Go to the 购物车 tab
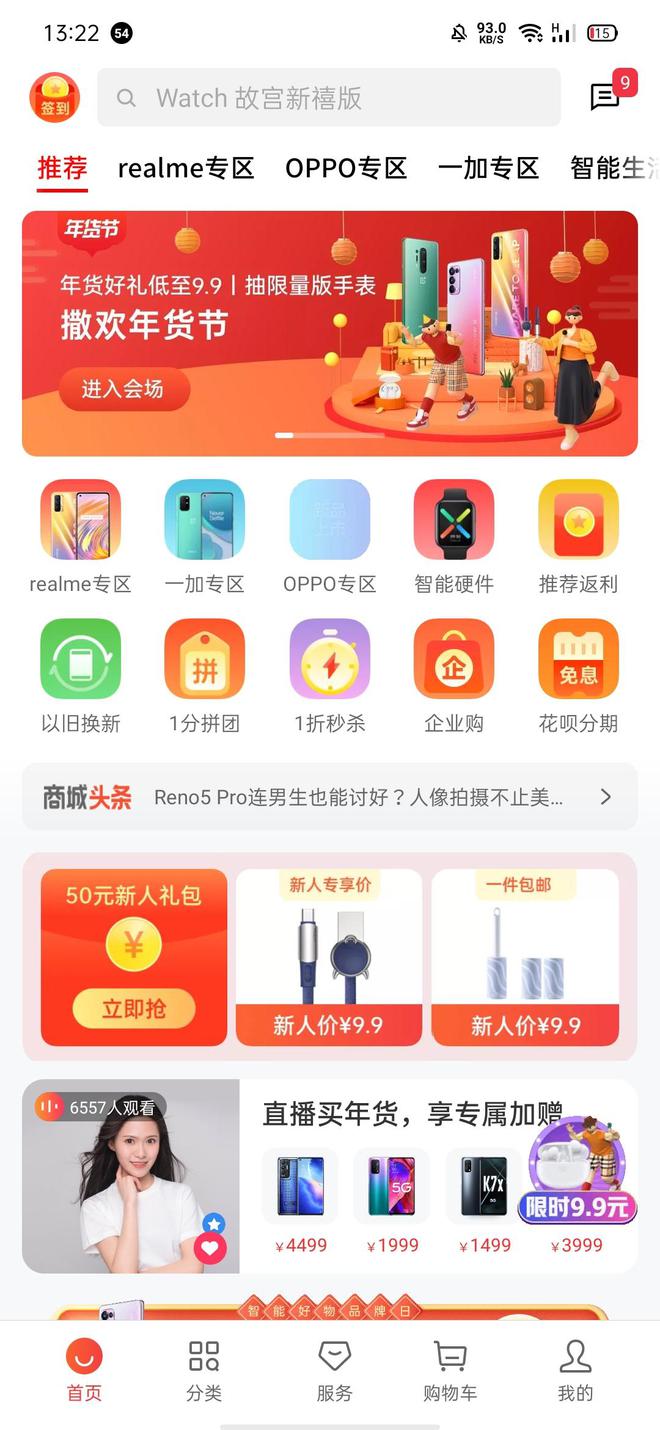The image size is (660, 1430). pos(450,1371)
